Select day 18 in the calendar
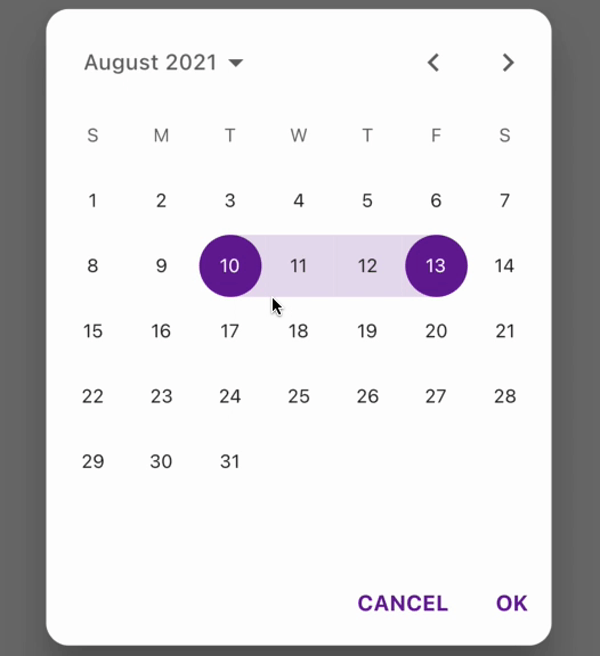This screenshot has height=656, width=600. (x=298, y=331)
